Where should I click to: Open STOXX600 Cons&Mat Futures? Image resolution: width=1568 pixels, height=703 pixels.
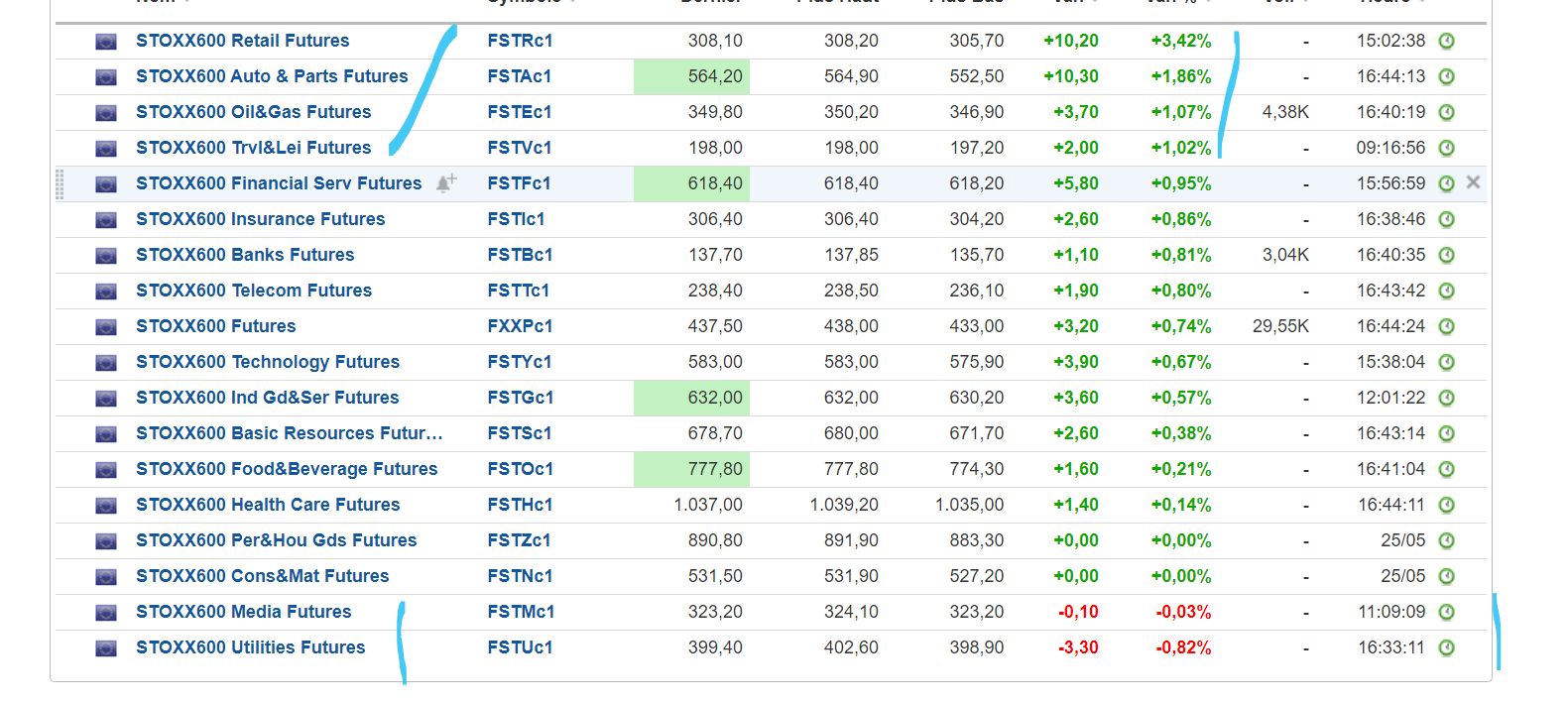click(x=262, y=576)
